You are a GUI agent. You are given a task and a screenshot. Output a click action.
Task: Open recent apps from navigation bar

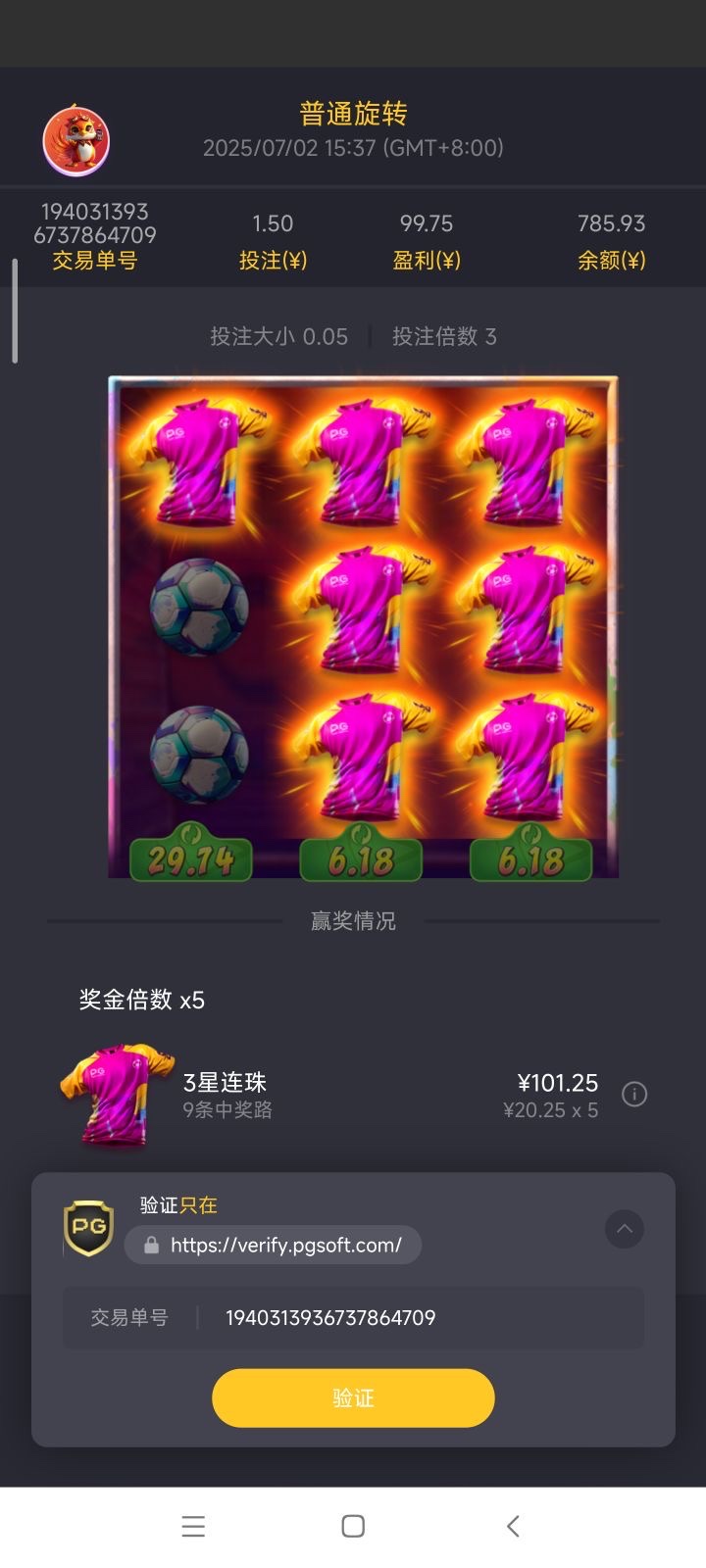pos(193,1526)
